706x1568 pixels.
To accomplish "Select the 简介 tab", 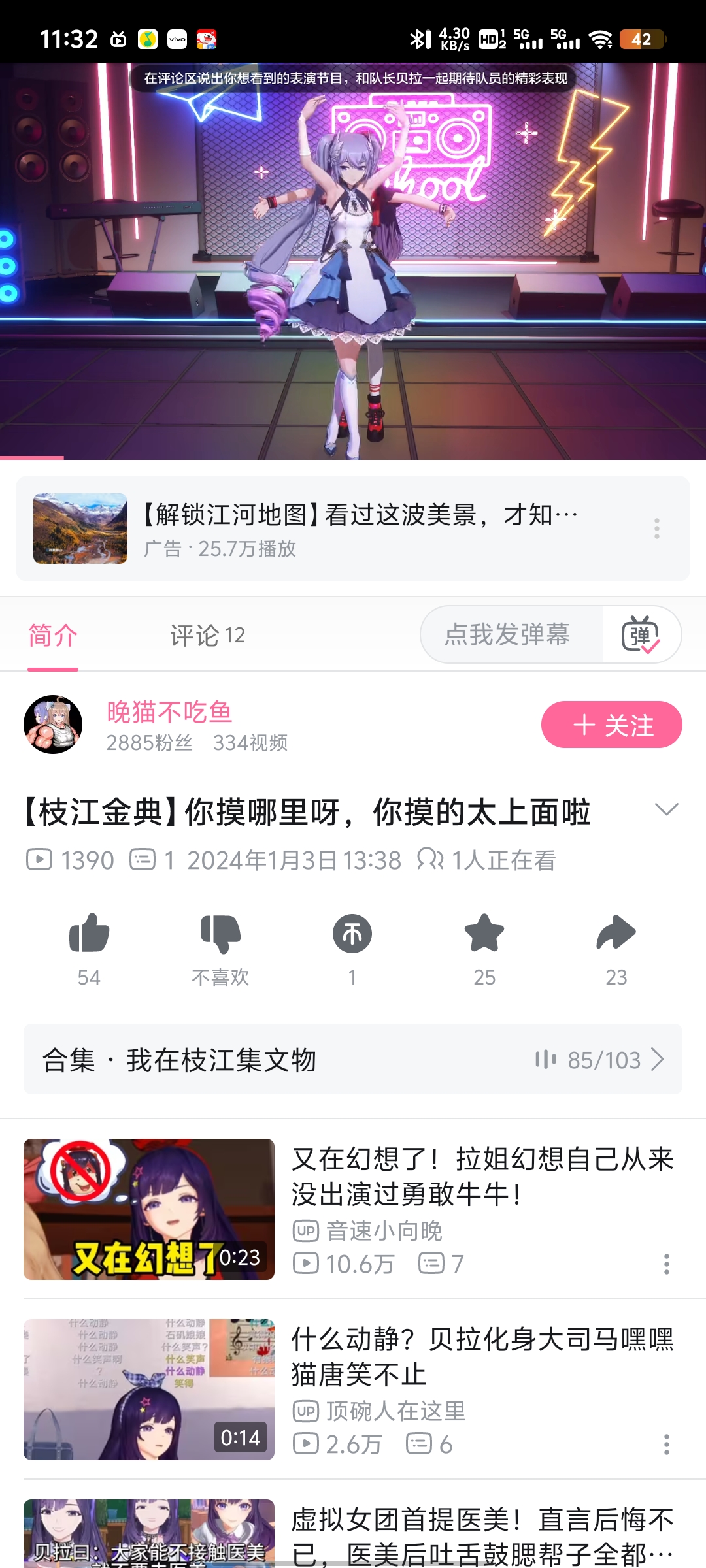I will coord(53,635).
